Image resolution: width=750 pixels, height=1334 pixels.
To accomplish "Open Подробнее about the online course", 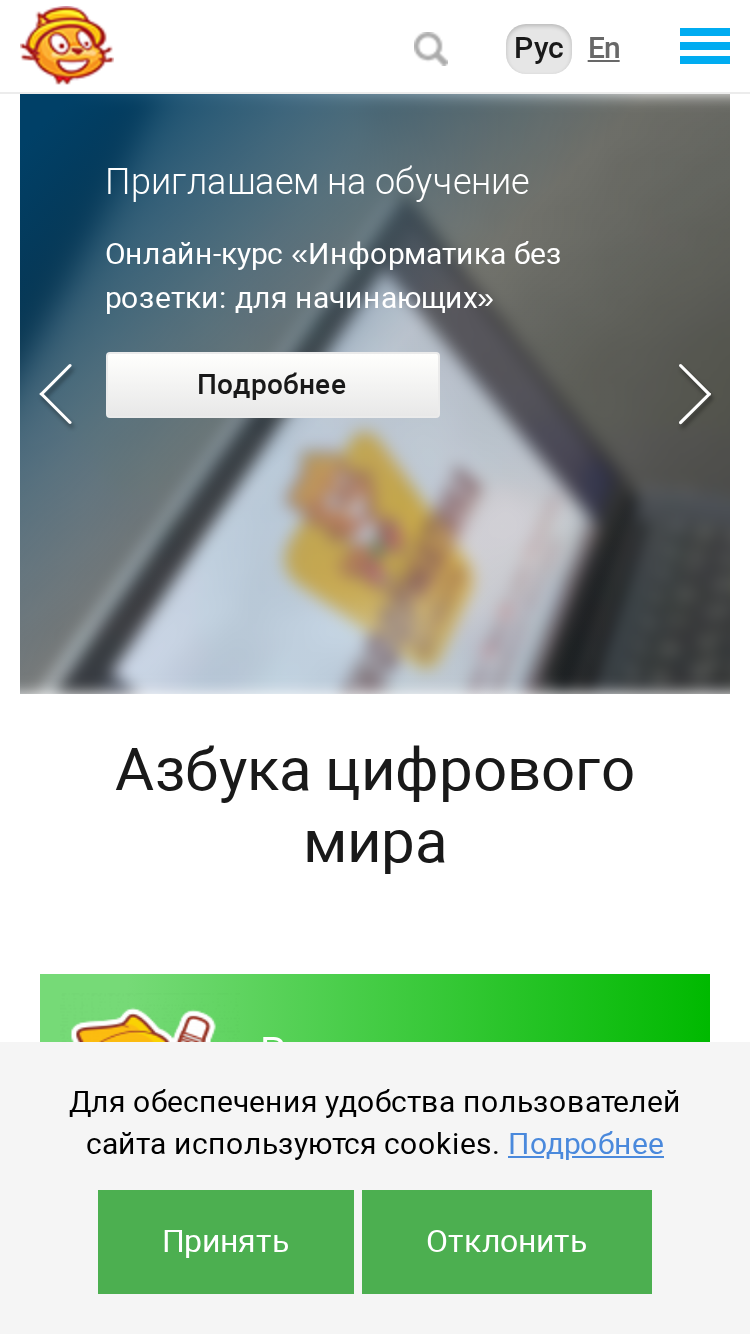I will (x=272, y=385).
